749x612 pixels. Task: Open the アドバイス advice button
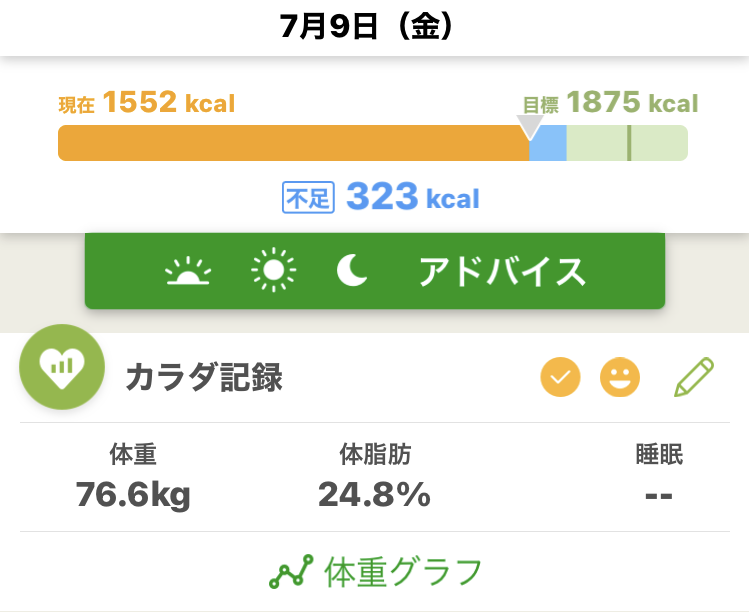tap(375, 271)
